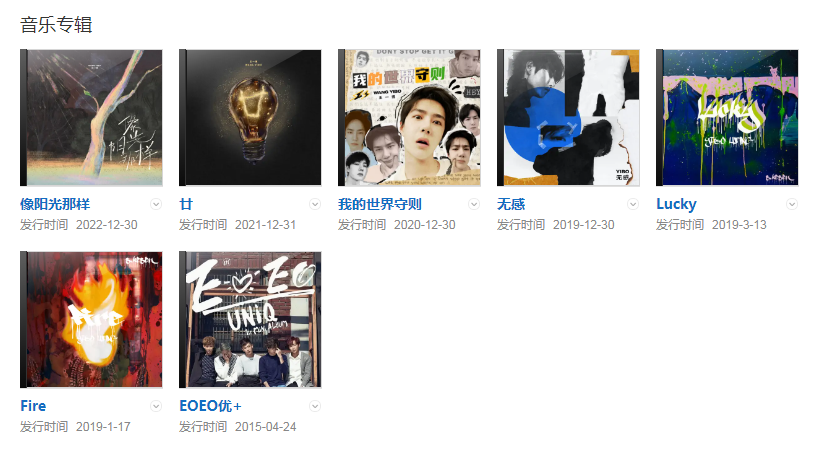Screen dimensions: 818x462
Task: Expand details arrow next to 像阳光那样
Action: pyautogui.click(x=156, y=204)
